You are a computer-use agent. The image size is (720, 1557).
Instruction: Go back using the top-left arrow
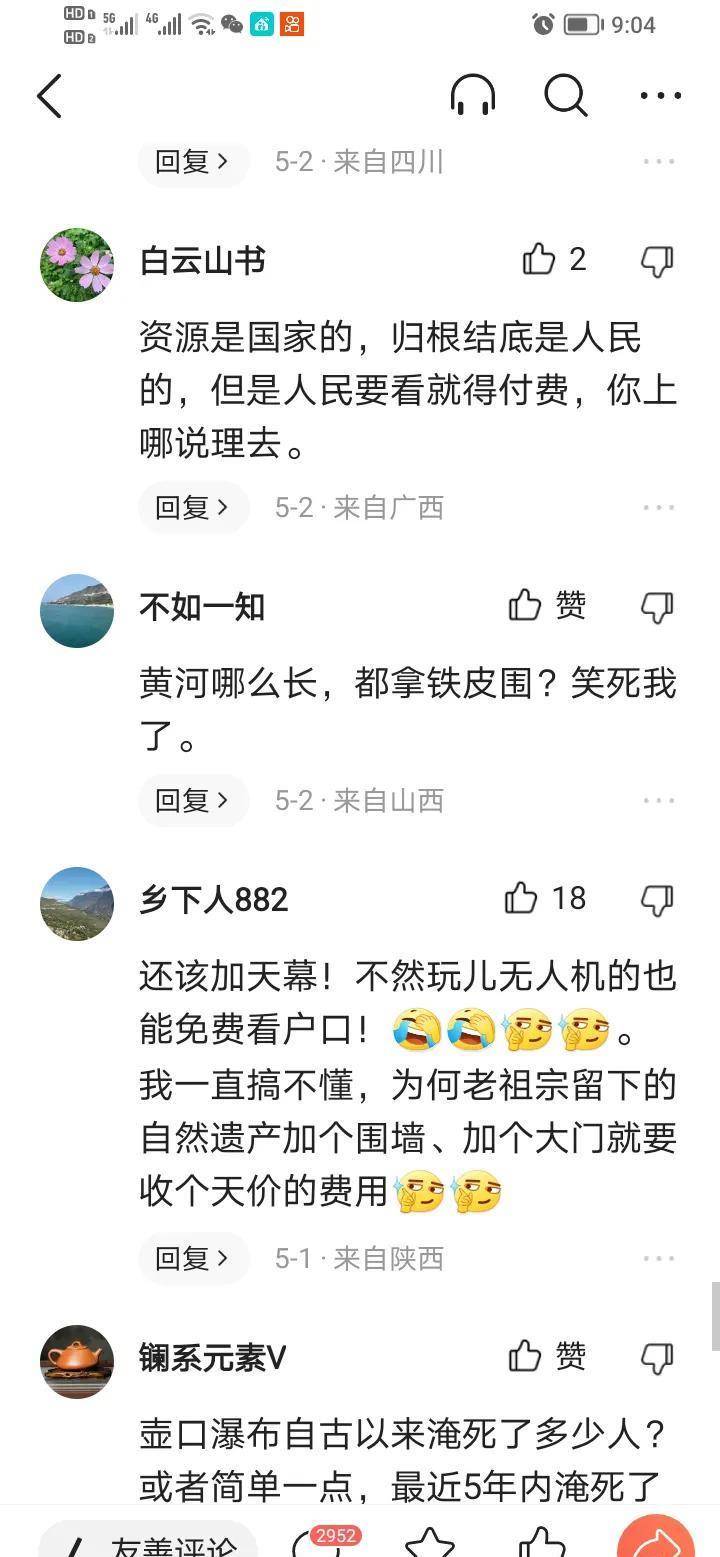pos(49,96)
